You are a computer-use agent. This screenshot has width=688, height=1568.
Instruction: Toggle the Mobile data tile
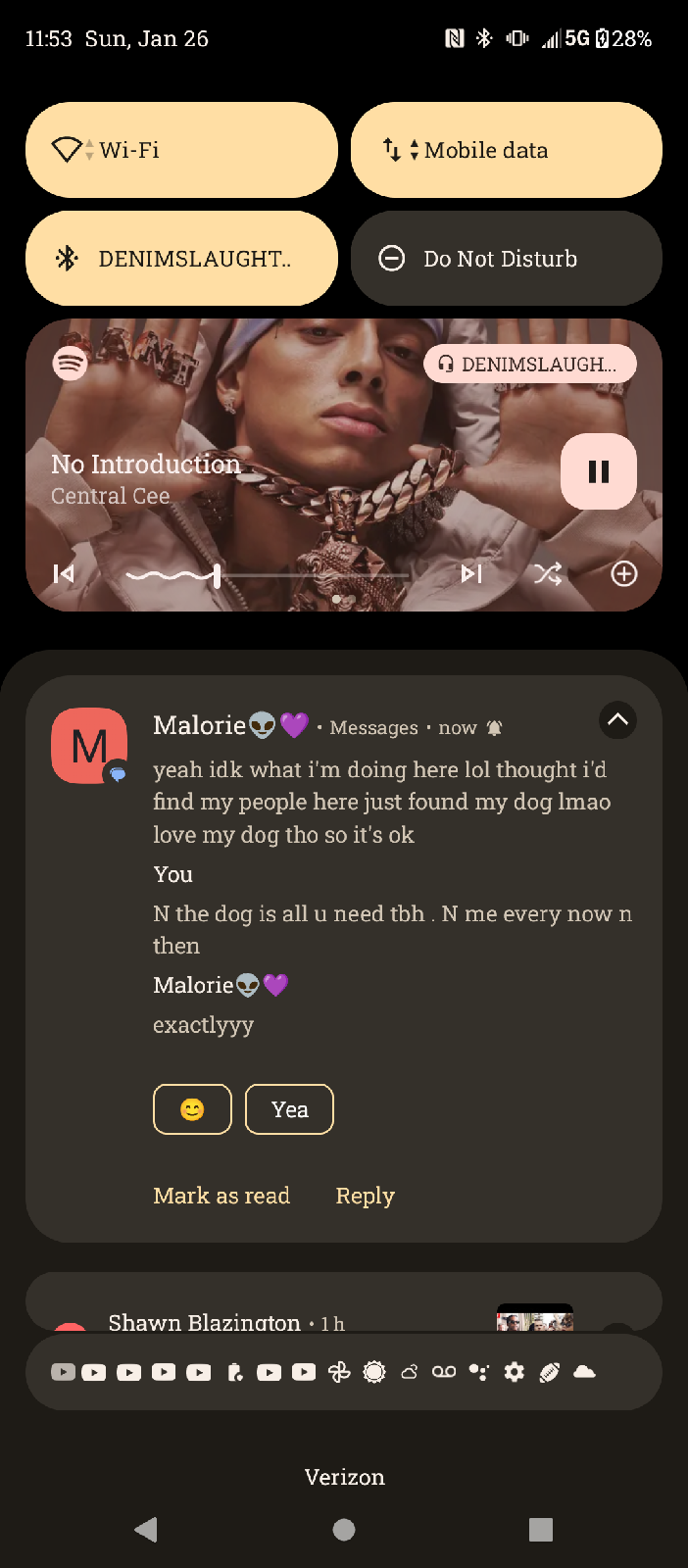click(x=507, y=150)
